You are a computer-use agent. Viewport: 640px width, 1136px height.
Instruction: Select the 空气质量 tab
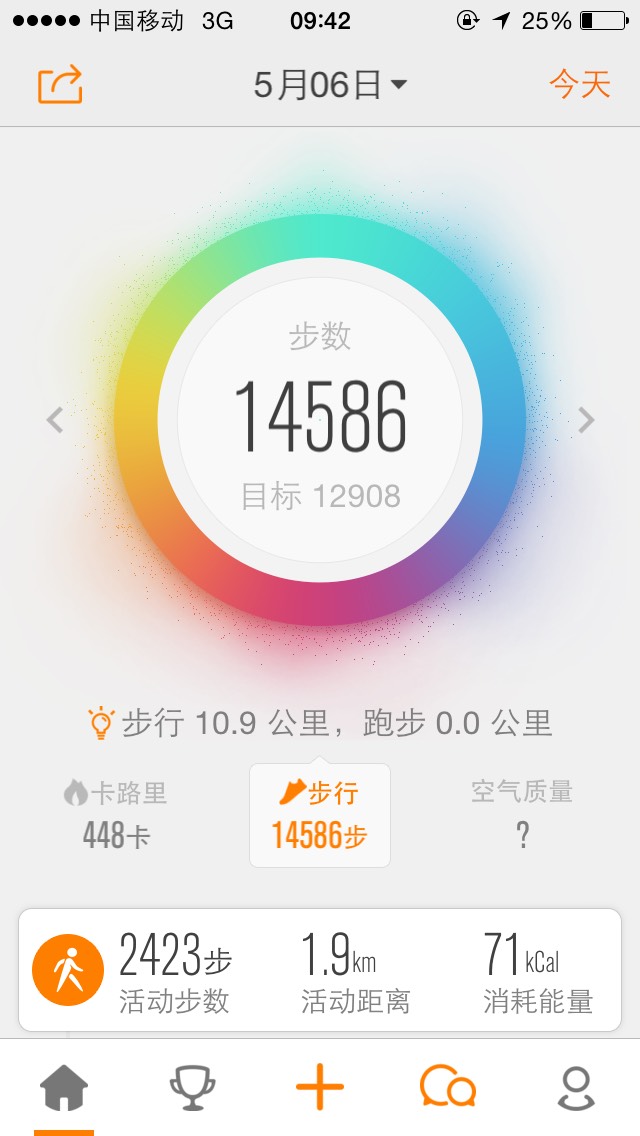tap(522, 815)
